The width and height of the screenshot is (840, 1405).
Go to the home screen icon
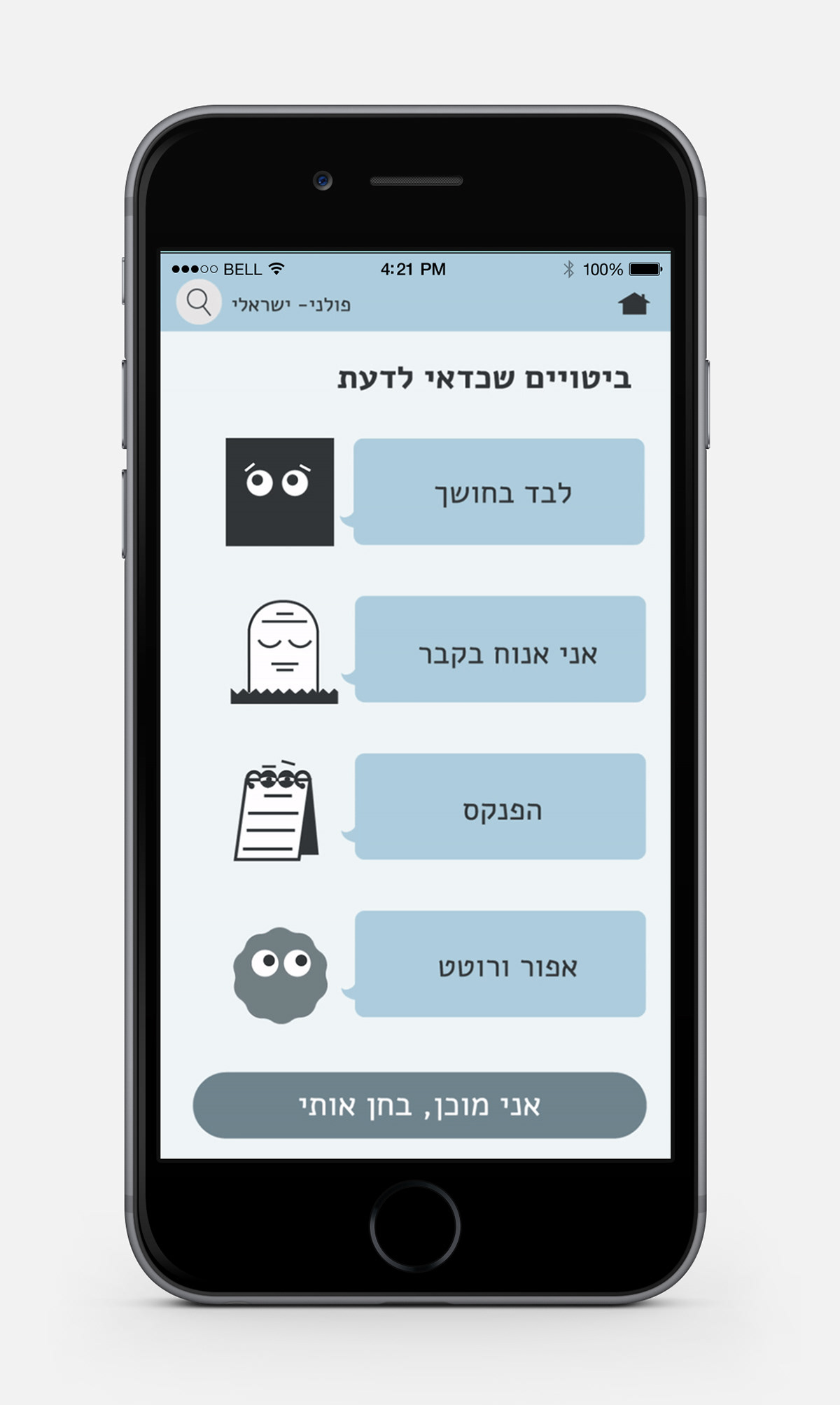coord(633,304)
